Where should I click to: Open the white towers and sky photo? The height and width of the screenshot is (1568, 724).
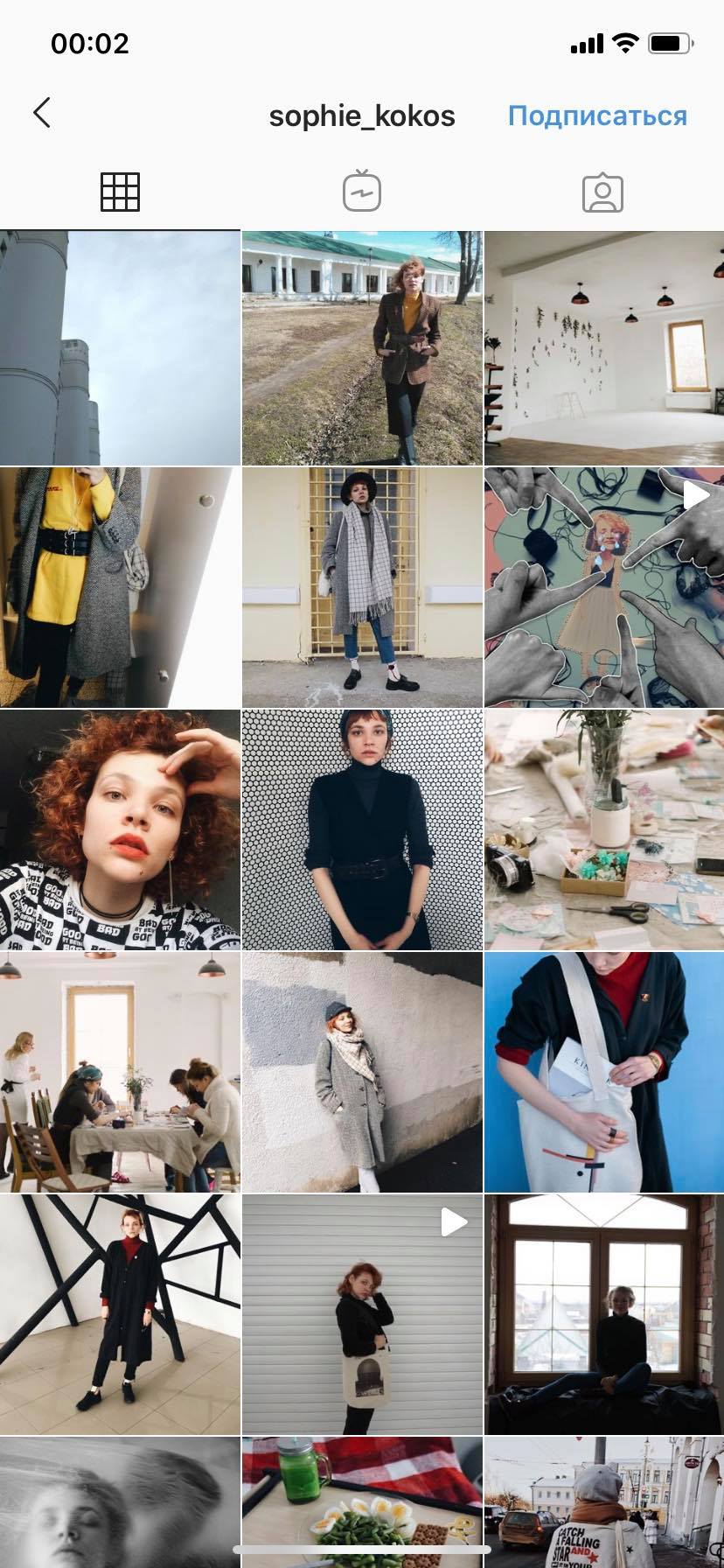(x=120, y=347)
